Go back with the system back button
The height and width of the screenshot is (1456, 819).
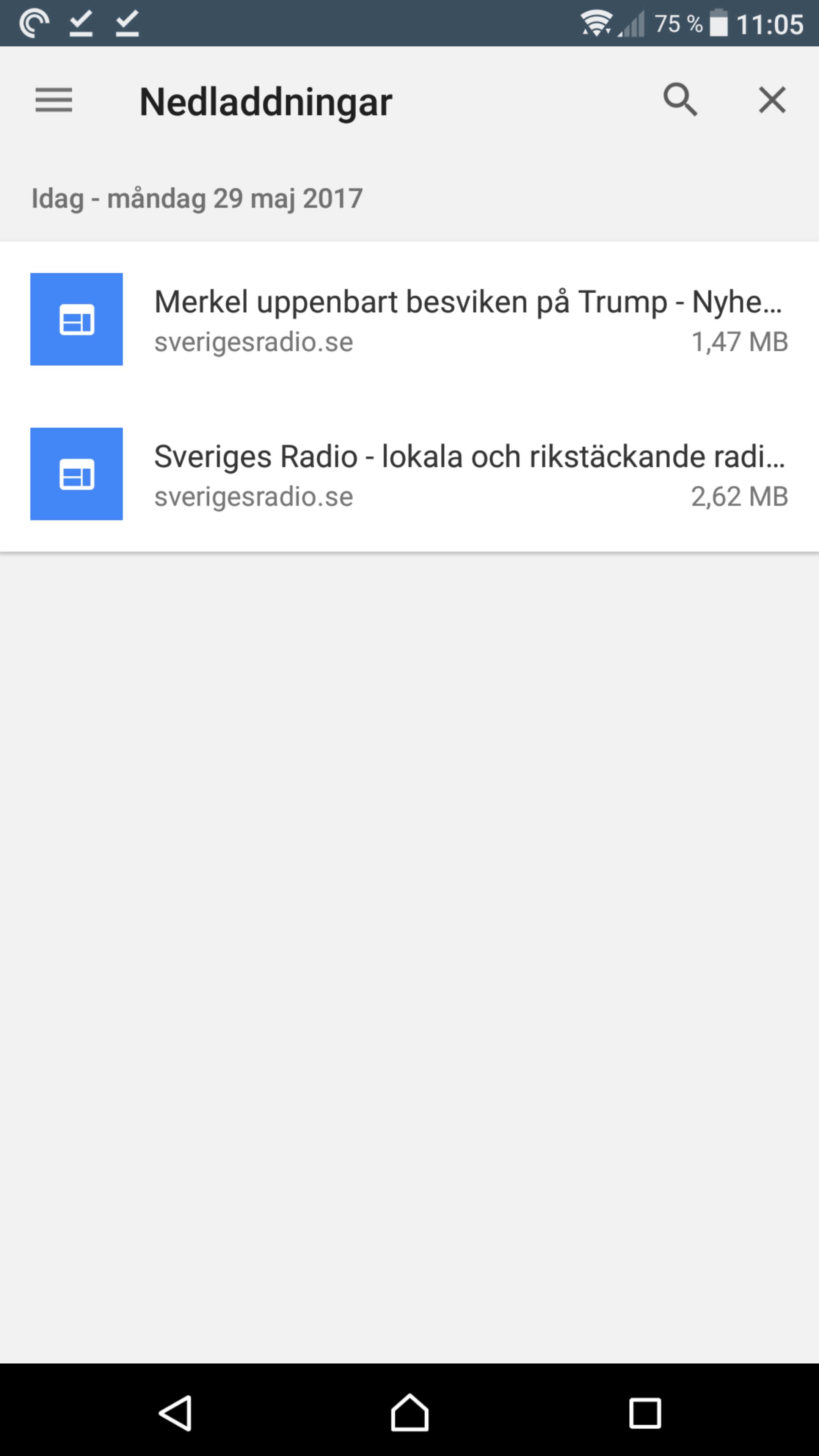pos(175,1414)
